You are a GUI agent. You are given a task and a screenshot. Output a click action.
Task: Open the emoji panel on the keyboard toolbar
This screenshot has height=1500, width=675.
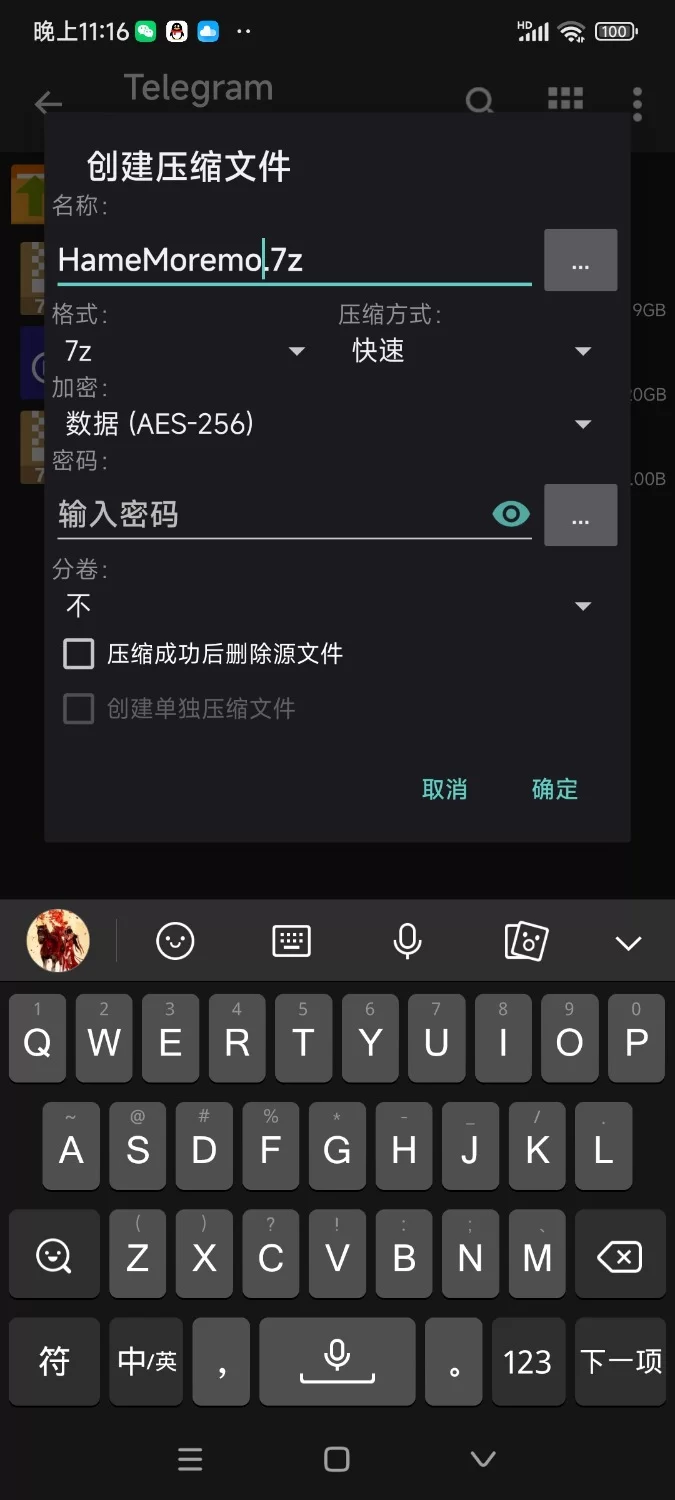coord(175,941)
